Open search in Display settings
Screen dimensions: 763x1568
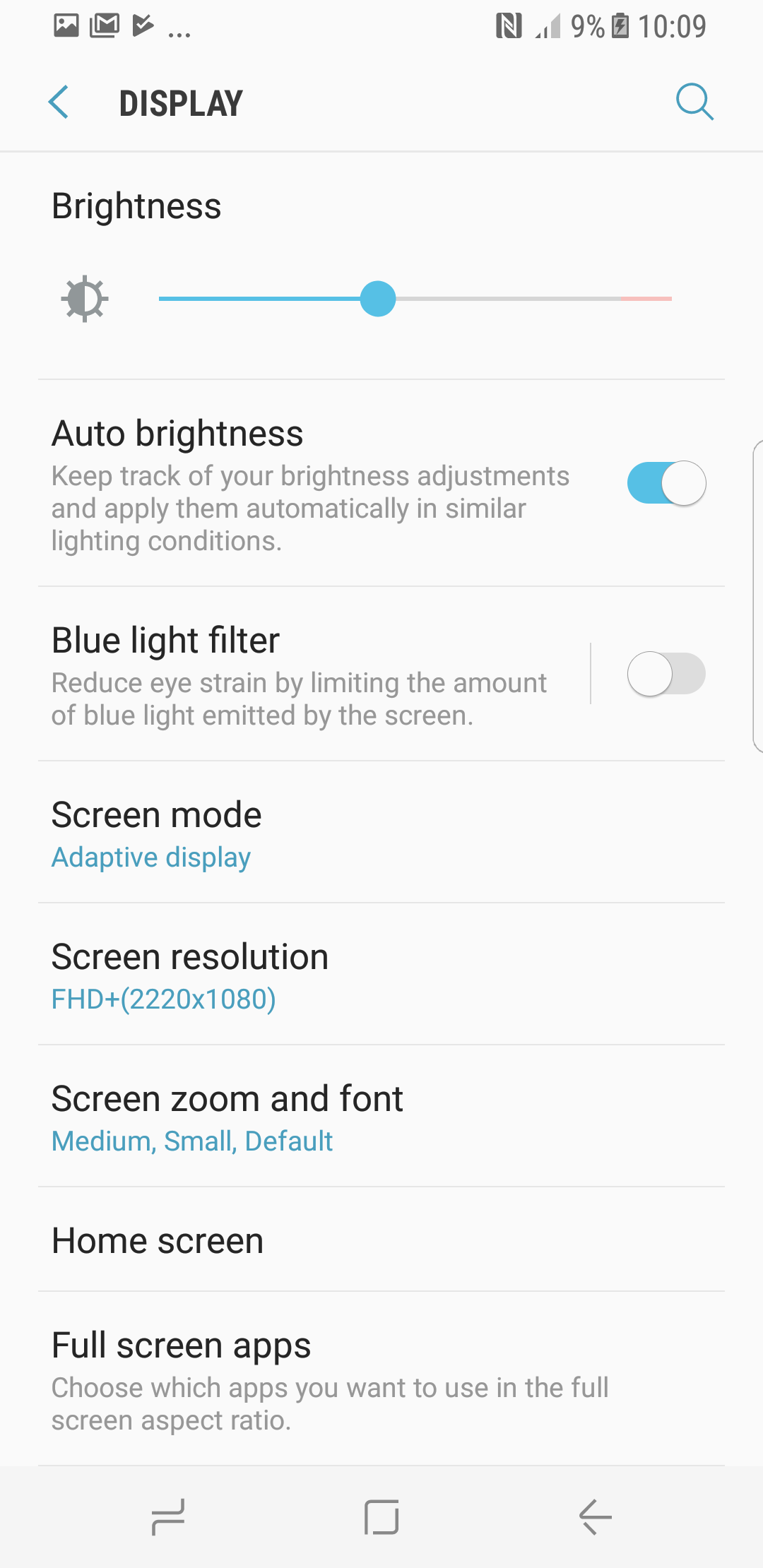(x=694, y=103)
